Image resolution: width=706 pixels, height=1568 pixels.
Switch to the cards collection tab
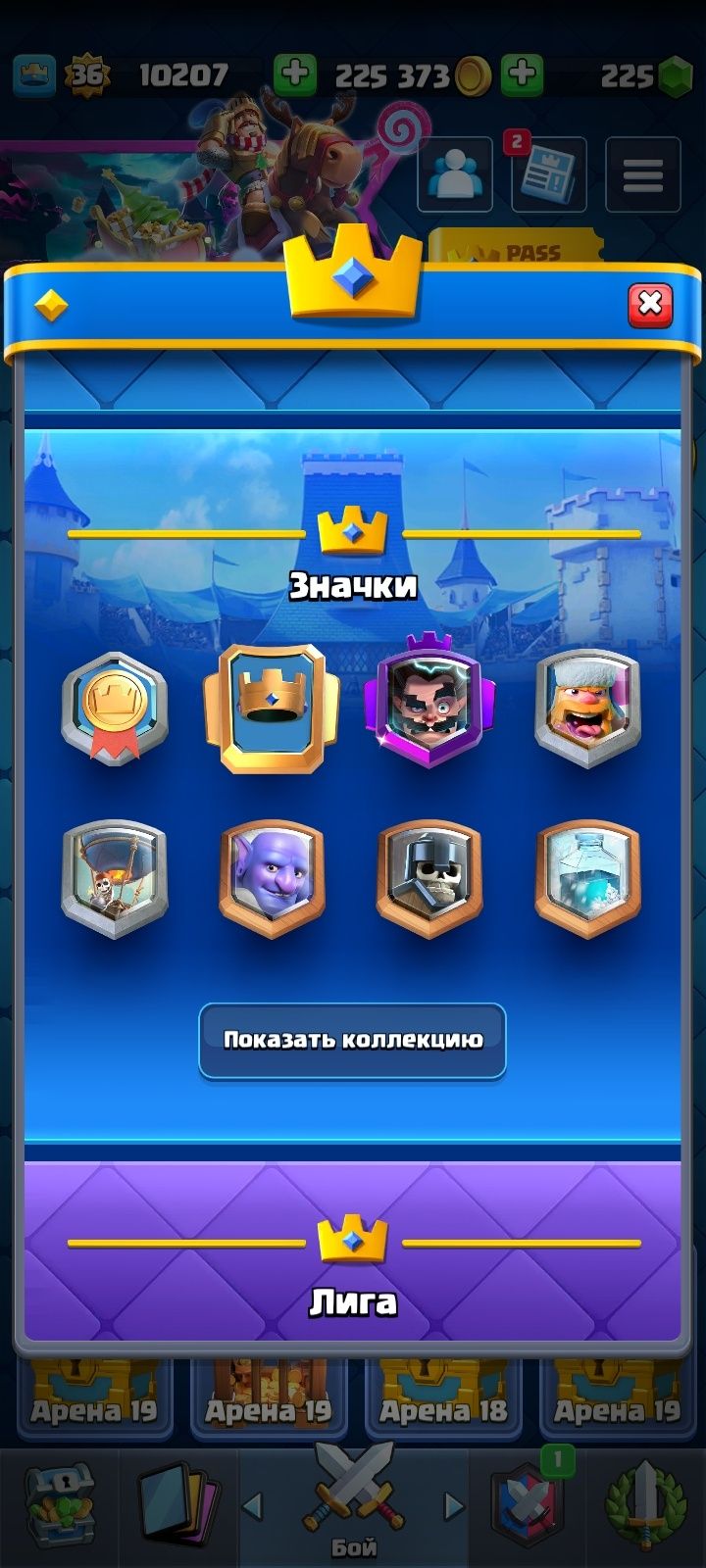tap(176, 1505)
